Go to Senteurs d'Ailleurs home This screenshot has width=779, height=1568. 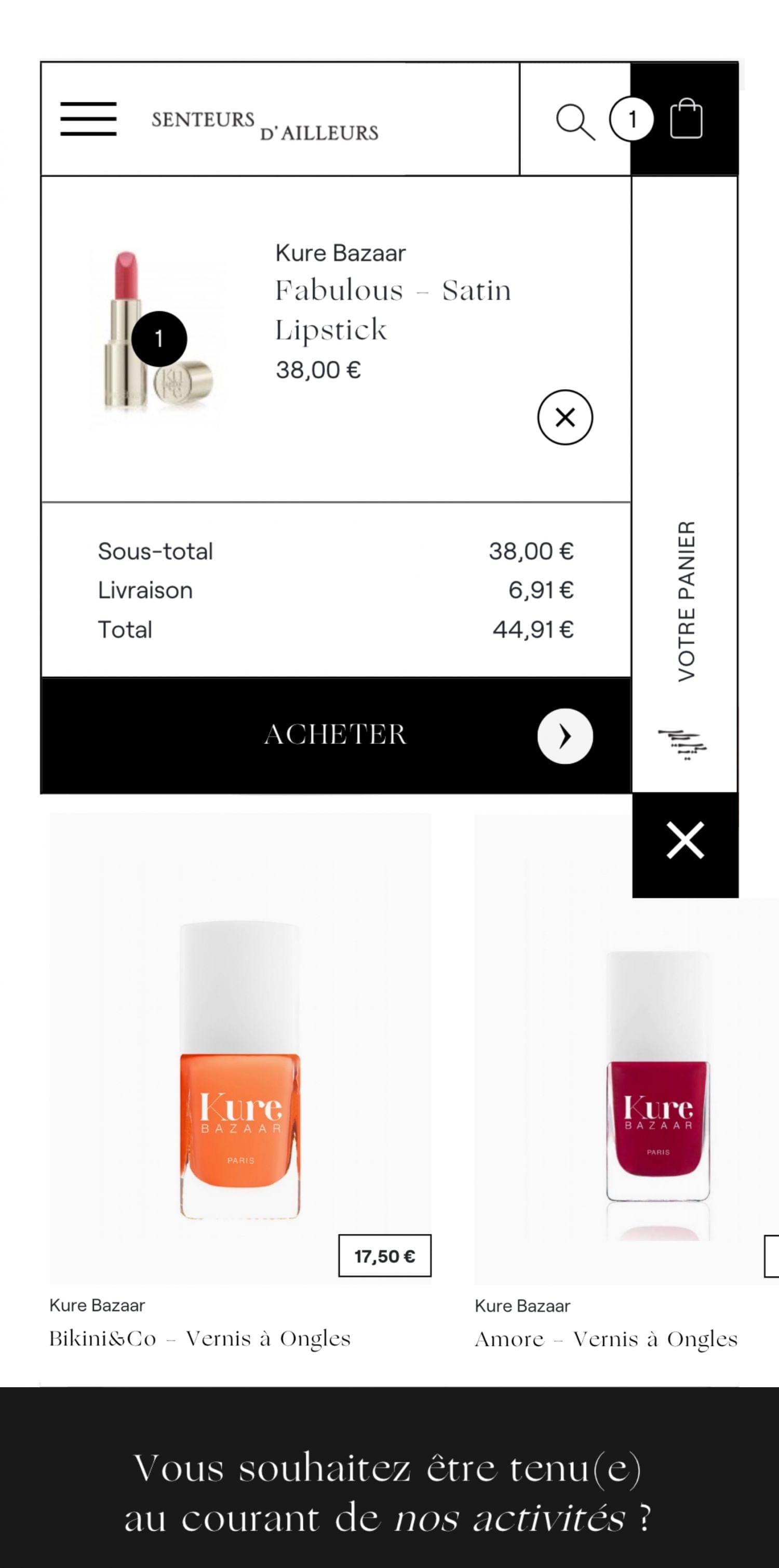click(265, 125)
